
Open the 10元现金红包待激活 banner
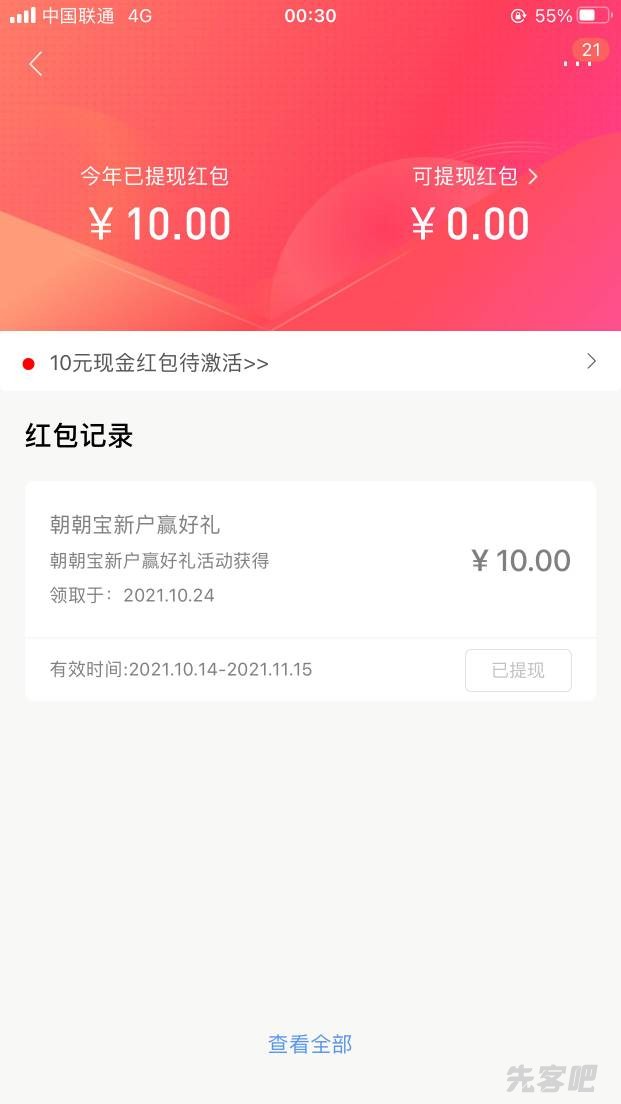click(x=310, y=362)
